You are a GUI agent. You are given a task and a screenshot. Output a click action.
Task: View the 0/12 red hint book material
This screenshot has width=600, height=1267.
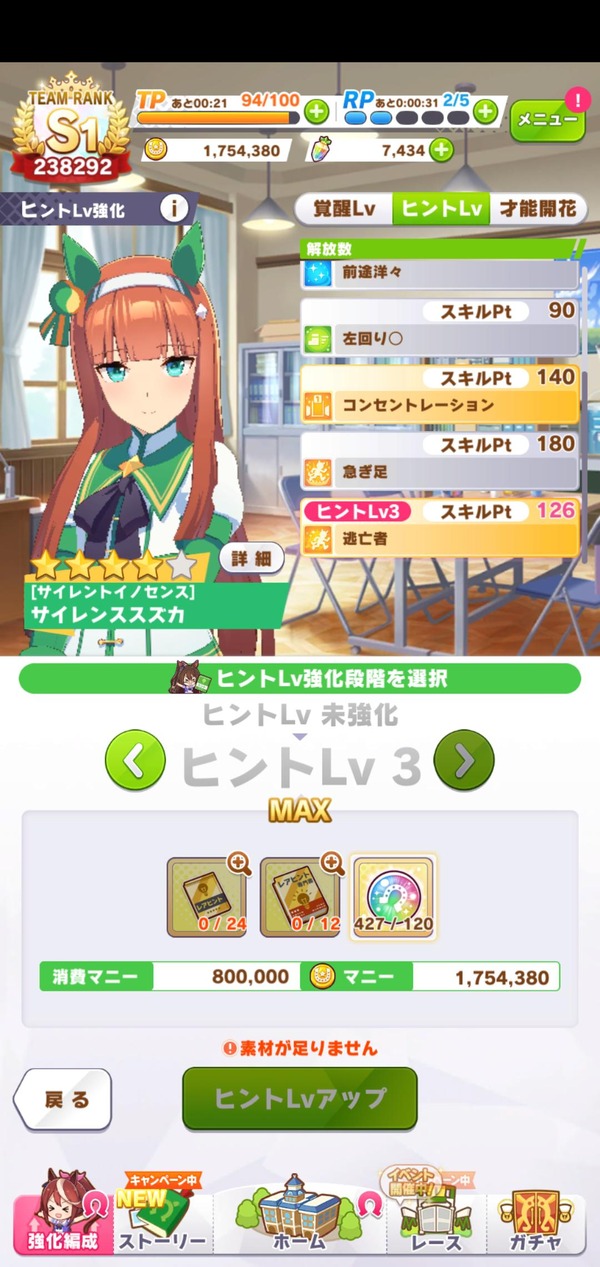coord(300,895)
